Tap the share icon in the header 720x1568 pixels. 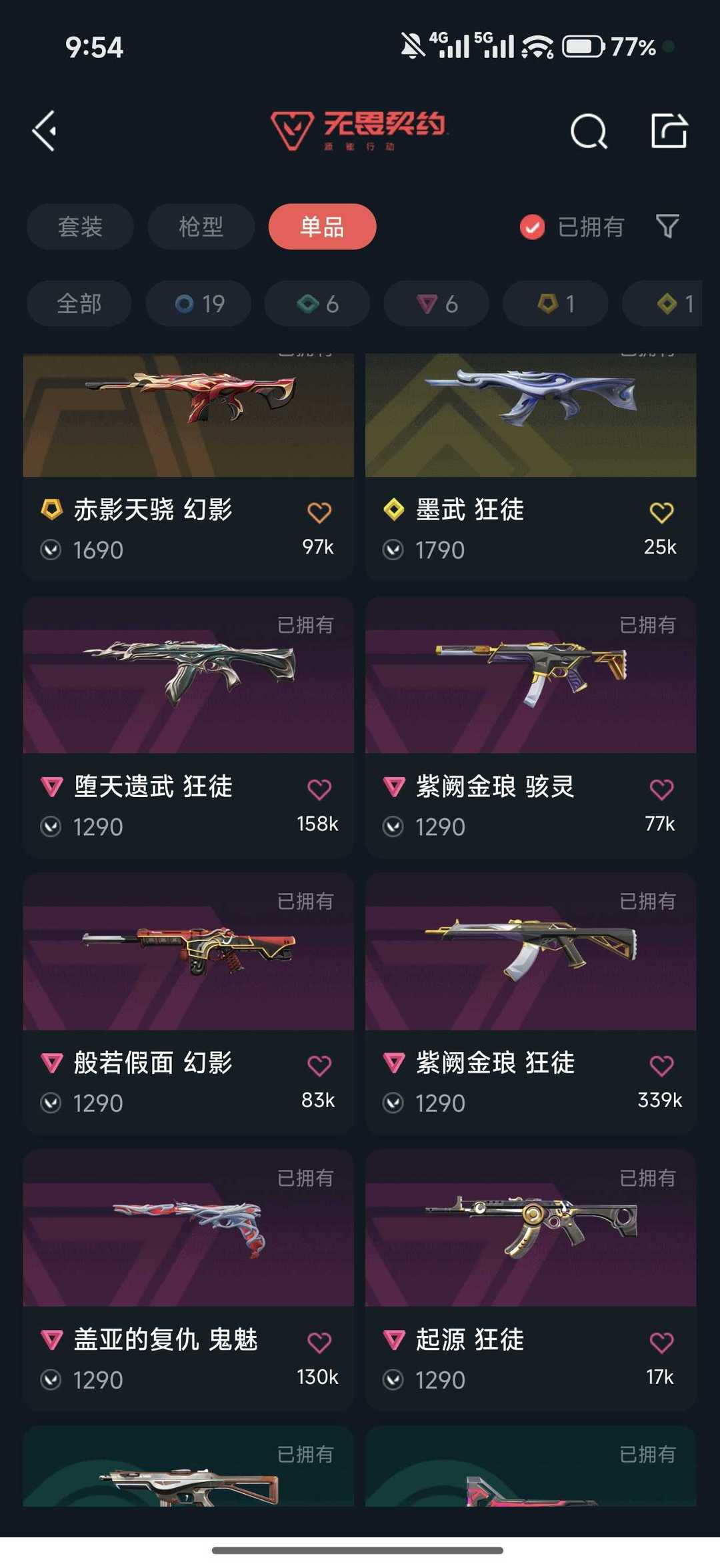[x=669, y=131]
